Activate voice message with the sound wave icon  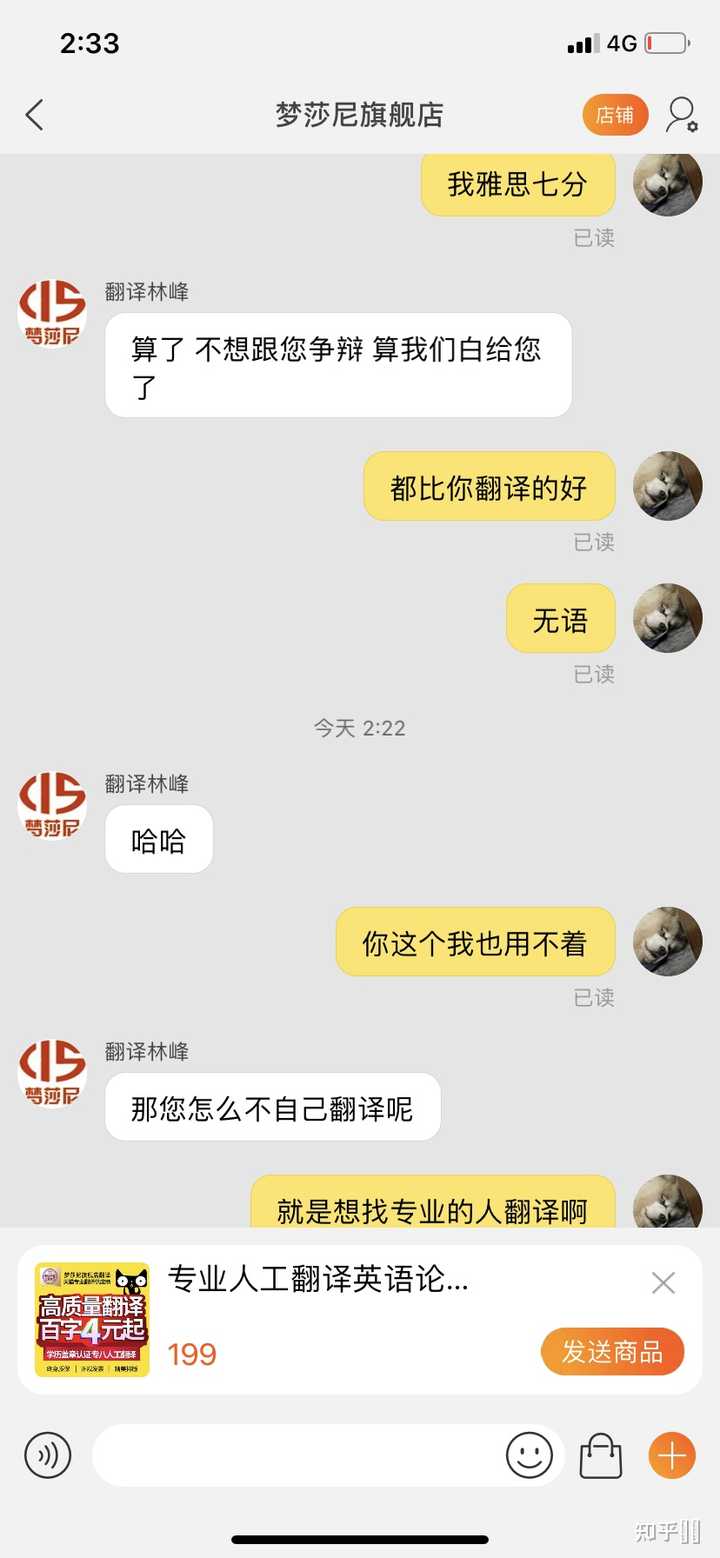(x=47, y=1456)
